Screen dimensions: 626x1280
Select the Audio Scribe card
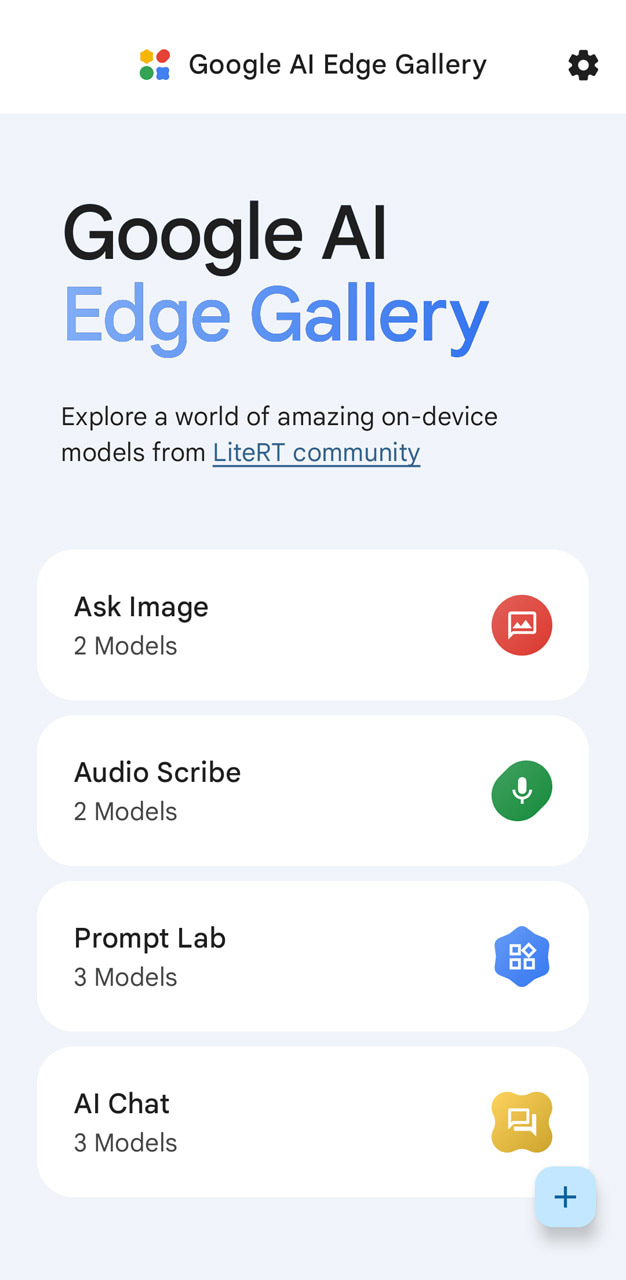(312, 790)
